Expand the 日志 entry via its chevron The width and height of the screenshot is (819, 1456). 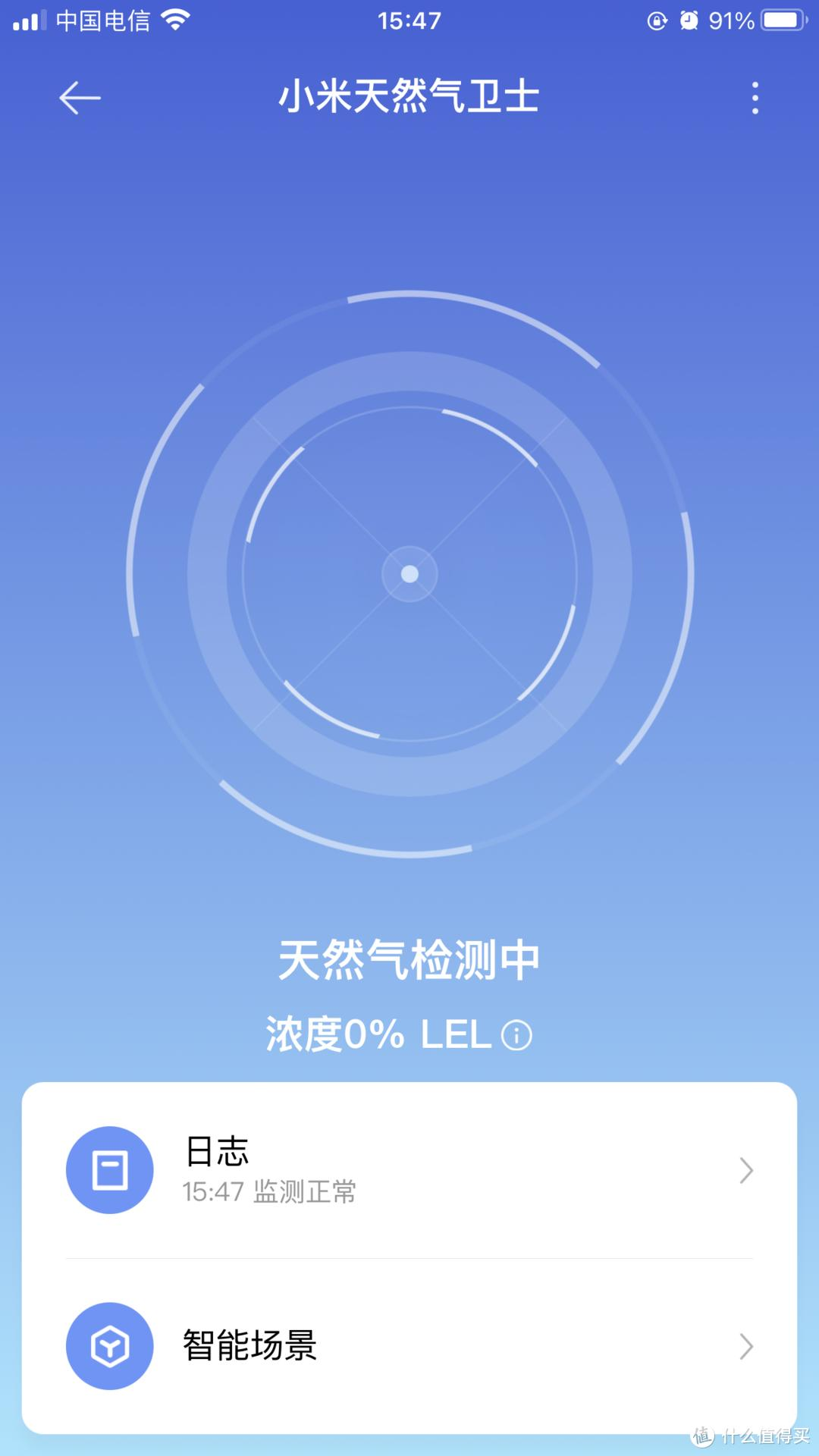(x=747, y=1170)
